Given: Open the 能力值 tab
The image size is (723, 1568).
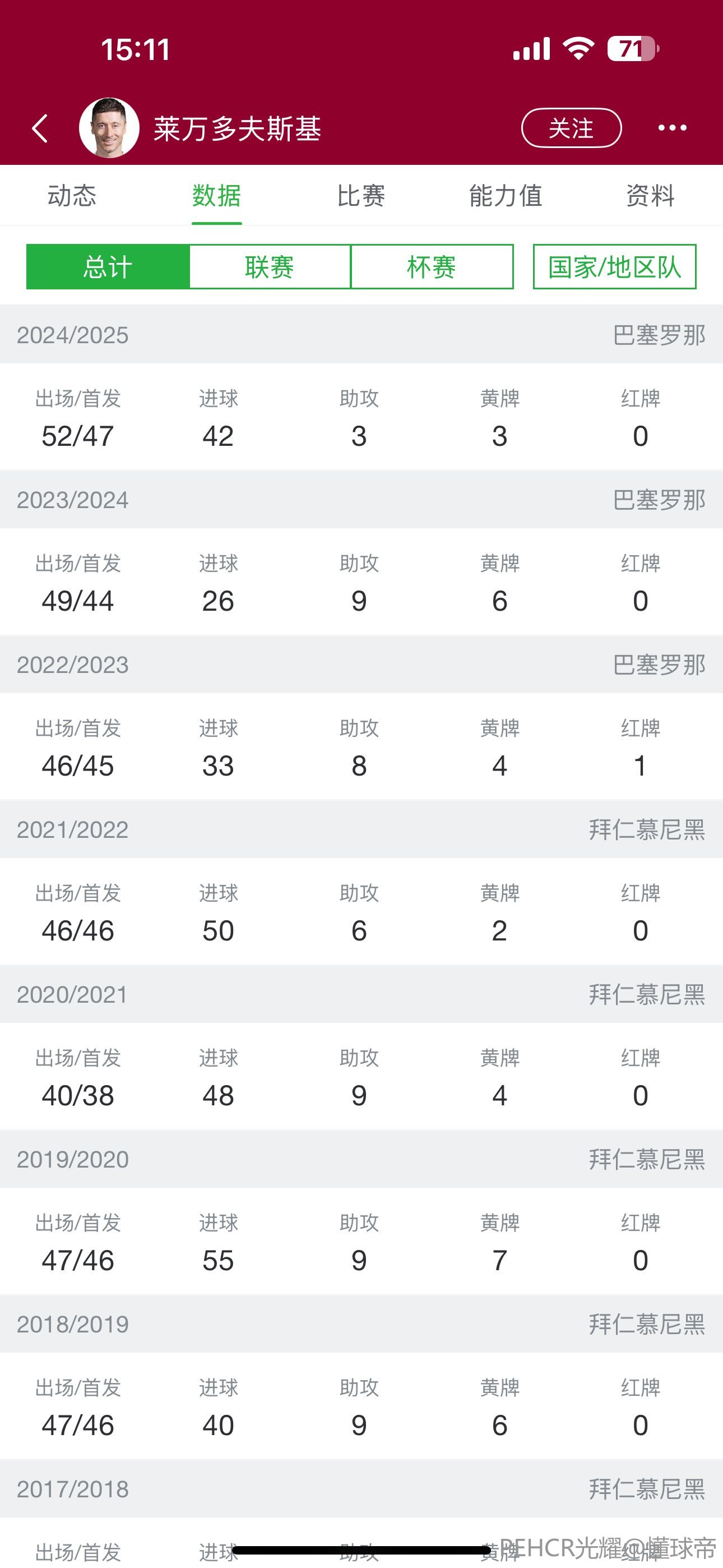Looking at the screenshot, I should click(505, 196).
